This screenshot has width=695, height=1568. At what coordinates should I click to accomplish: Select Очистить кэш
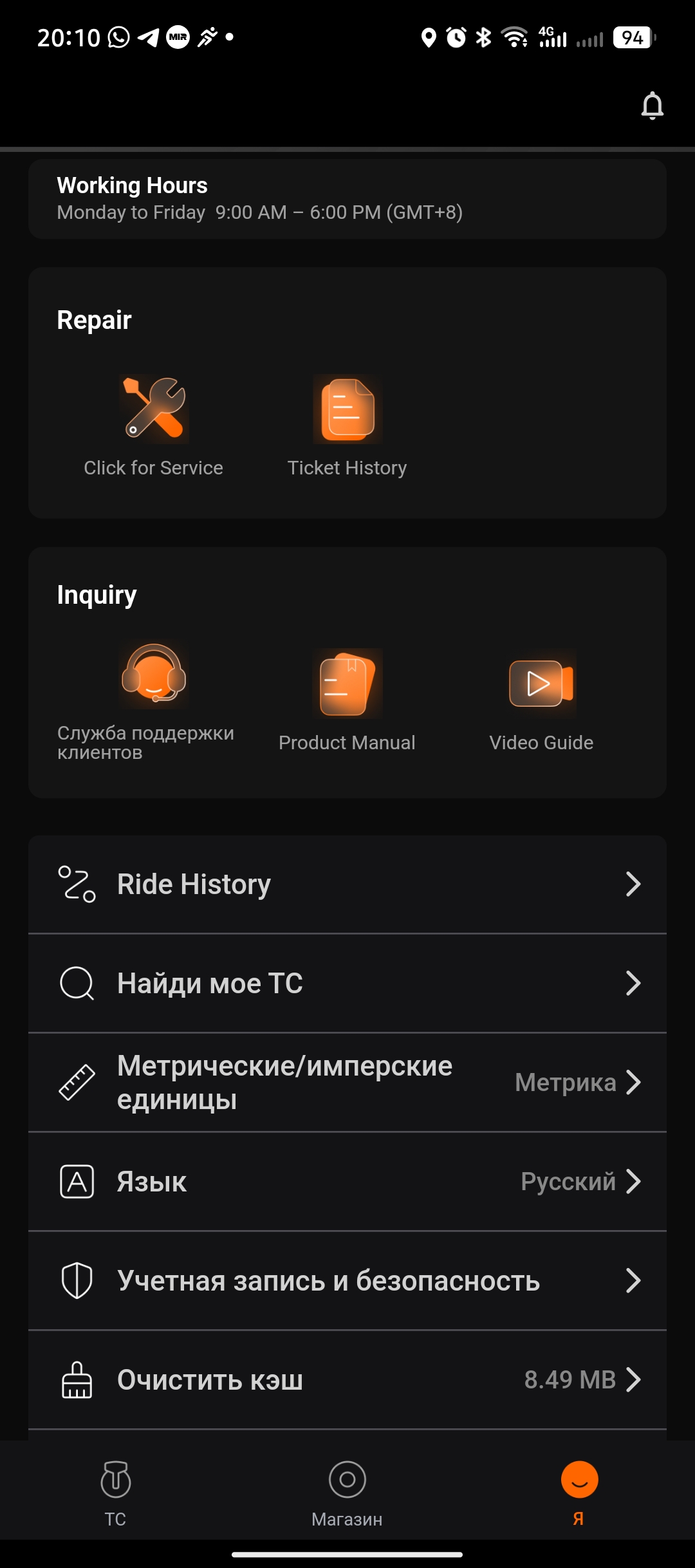coord(347,1380)
